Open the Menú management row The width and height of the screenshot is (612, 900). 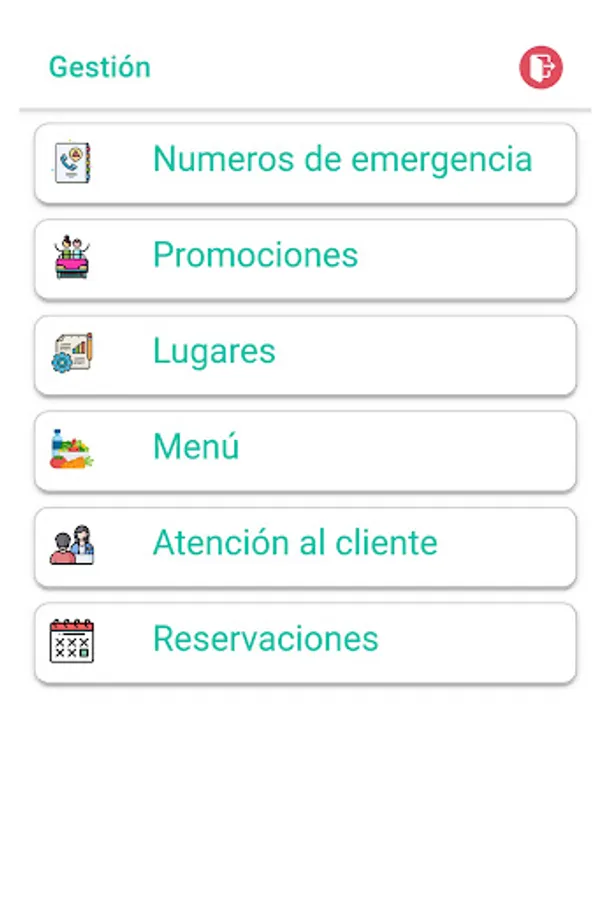pos(305,450)
